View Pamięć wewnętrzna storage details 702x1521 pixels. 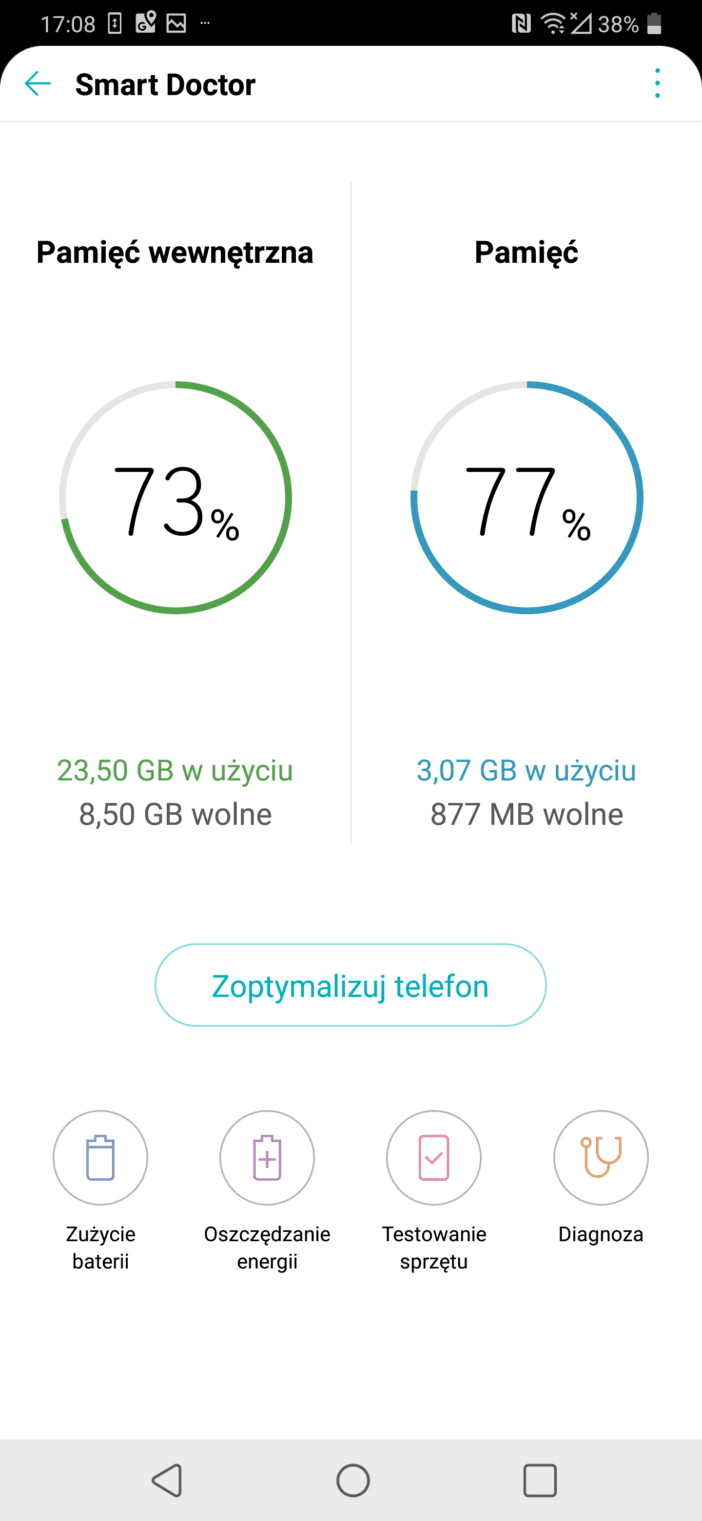tap(175, 497)
